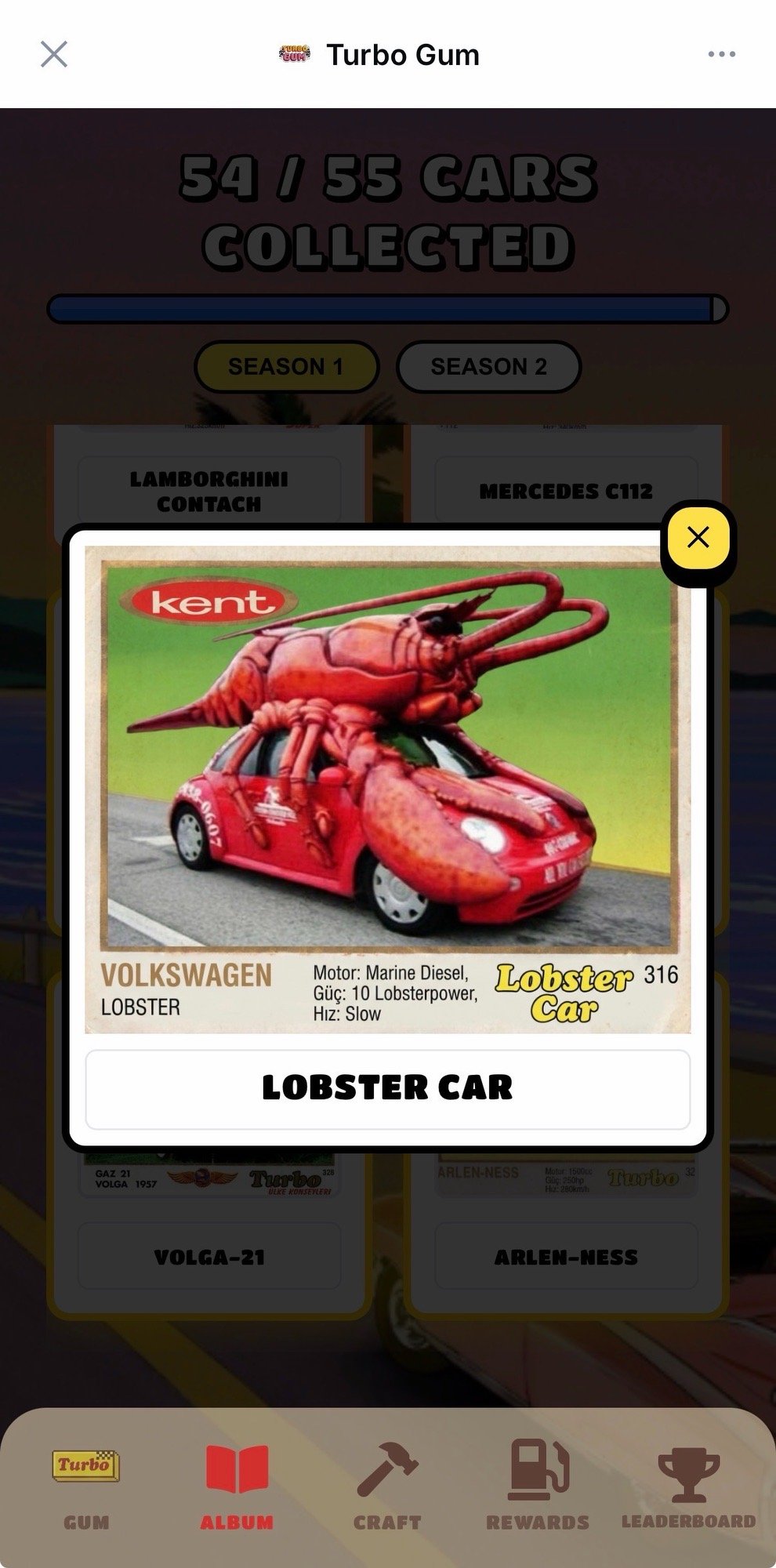Open the three-dot overflow menu
This screenshot has height=1568, width=776.
[721, 54]
